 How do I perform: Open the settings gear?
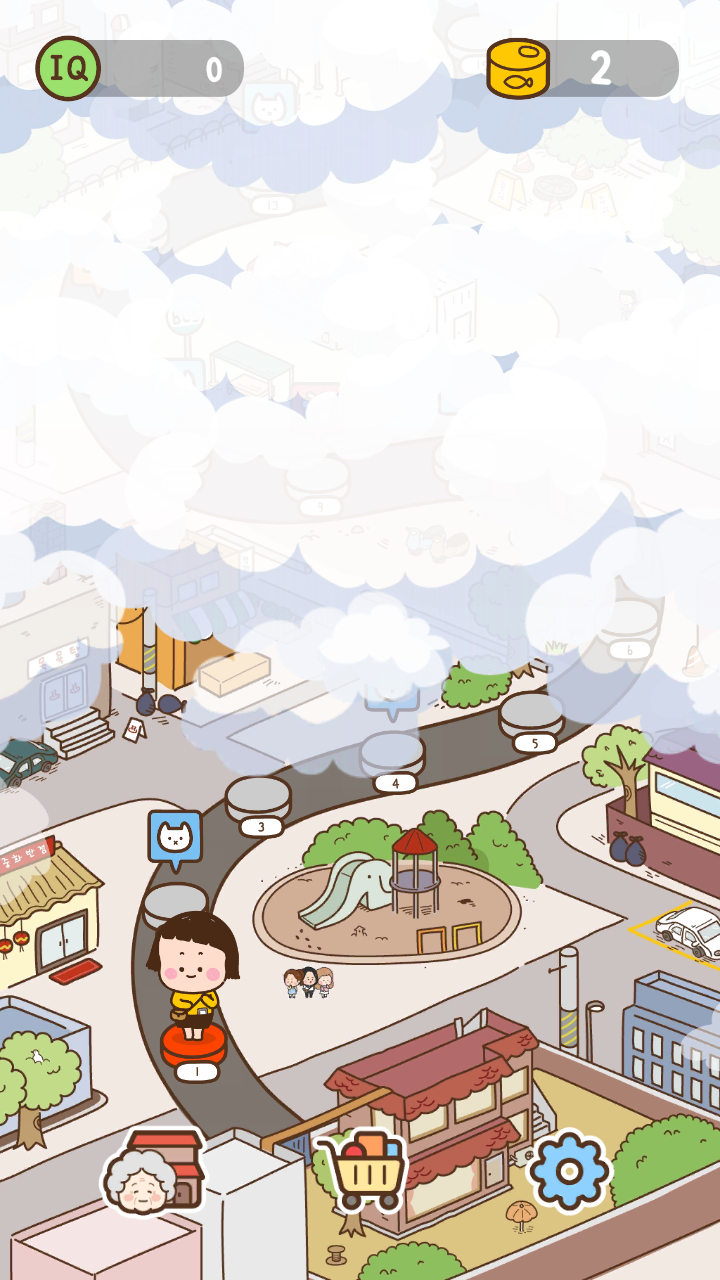[x=568, y=1170]
